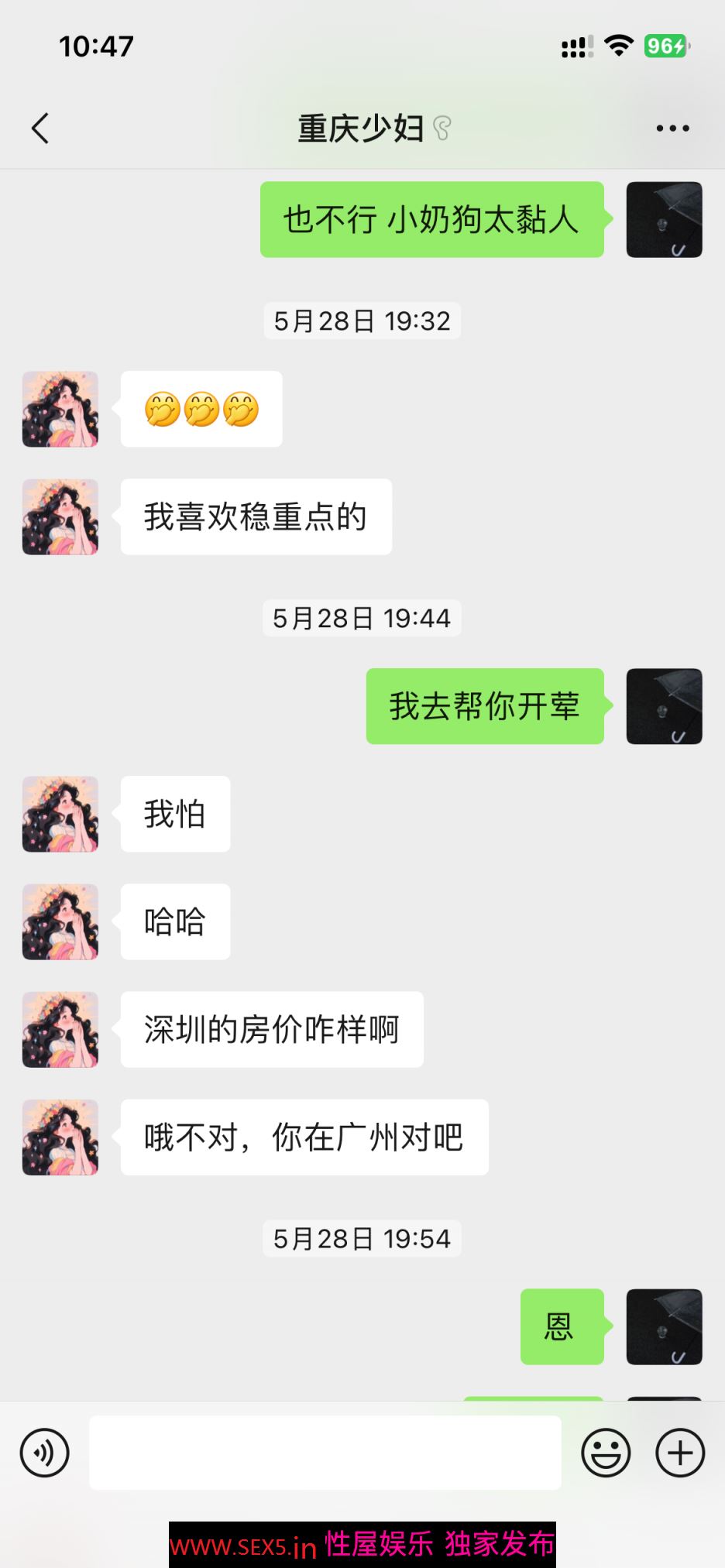Switch to voice message input

[45, 1453]
